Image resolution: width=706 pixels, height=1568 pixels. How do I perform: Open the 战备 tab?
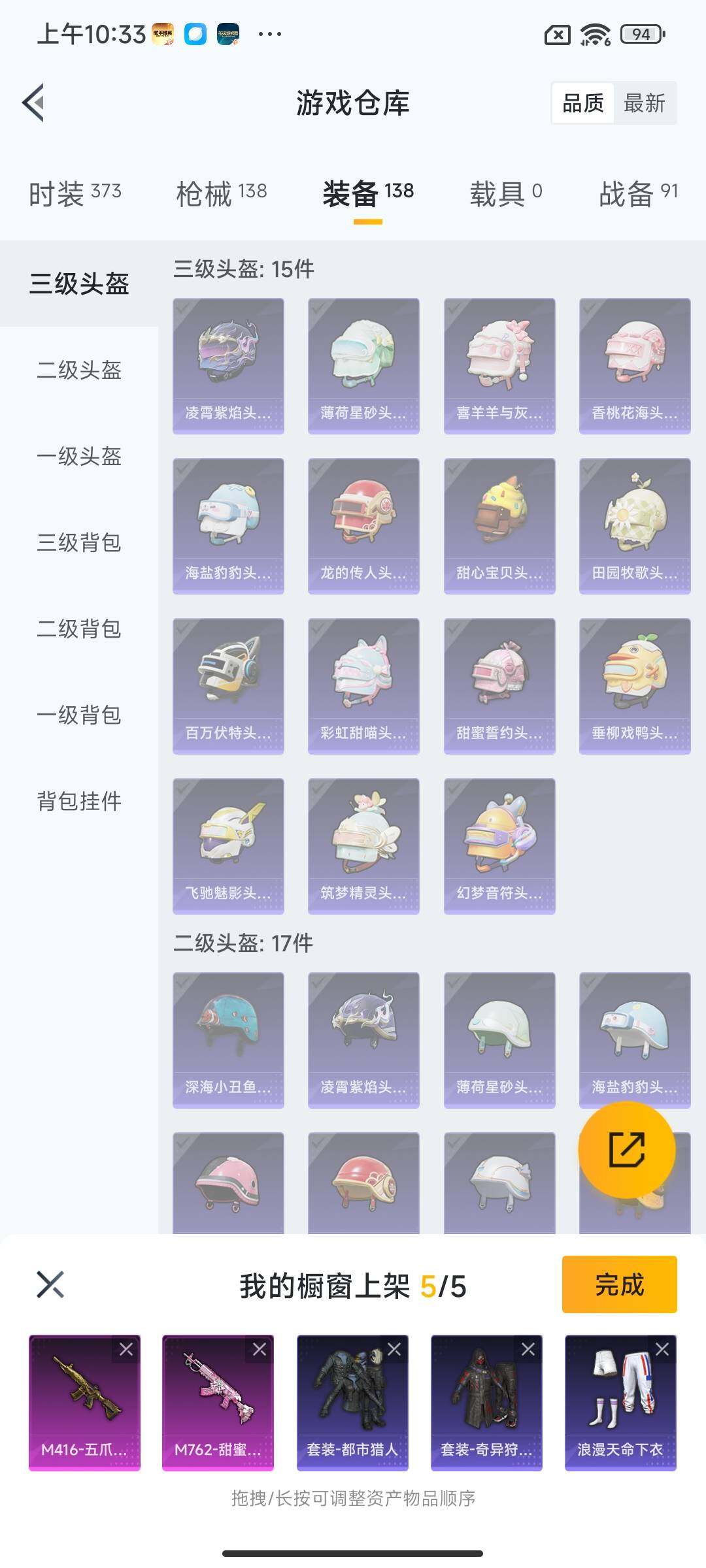(x=638, y=193)
